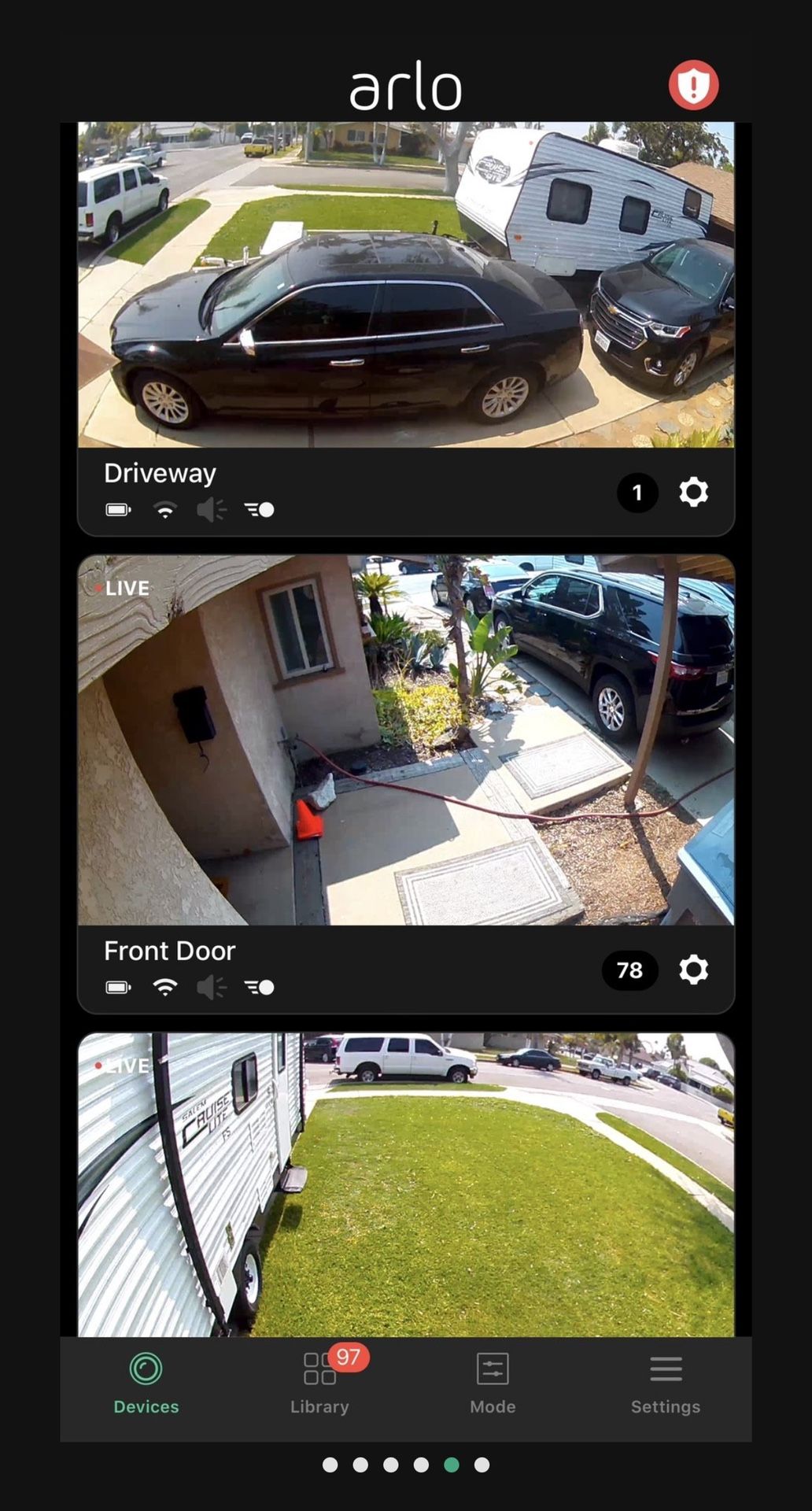The height and width of the screenshot is (1511, 812).
Task: Tap the Driveway speaker icon
Action: (211, 509)
